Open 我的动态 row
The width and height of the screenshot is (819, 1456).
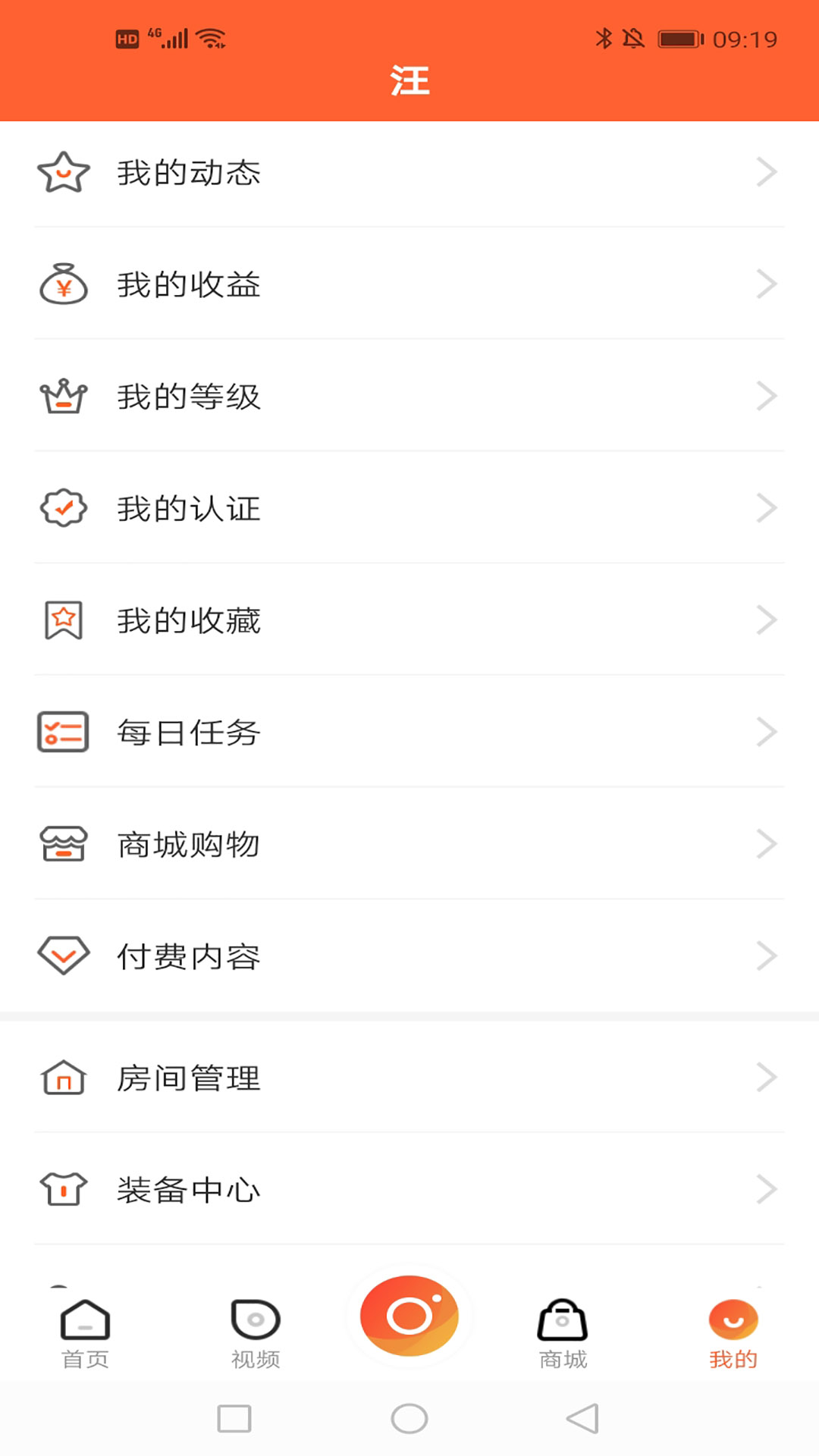409,173
